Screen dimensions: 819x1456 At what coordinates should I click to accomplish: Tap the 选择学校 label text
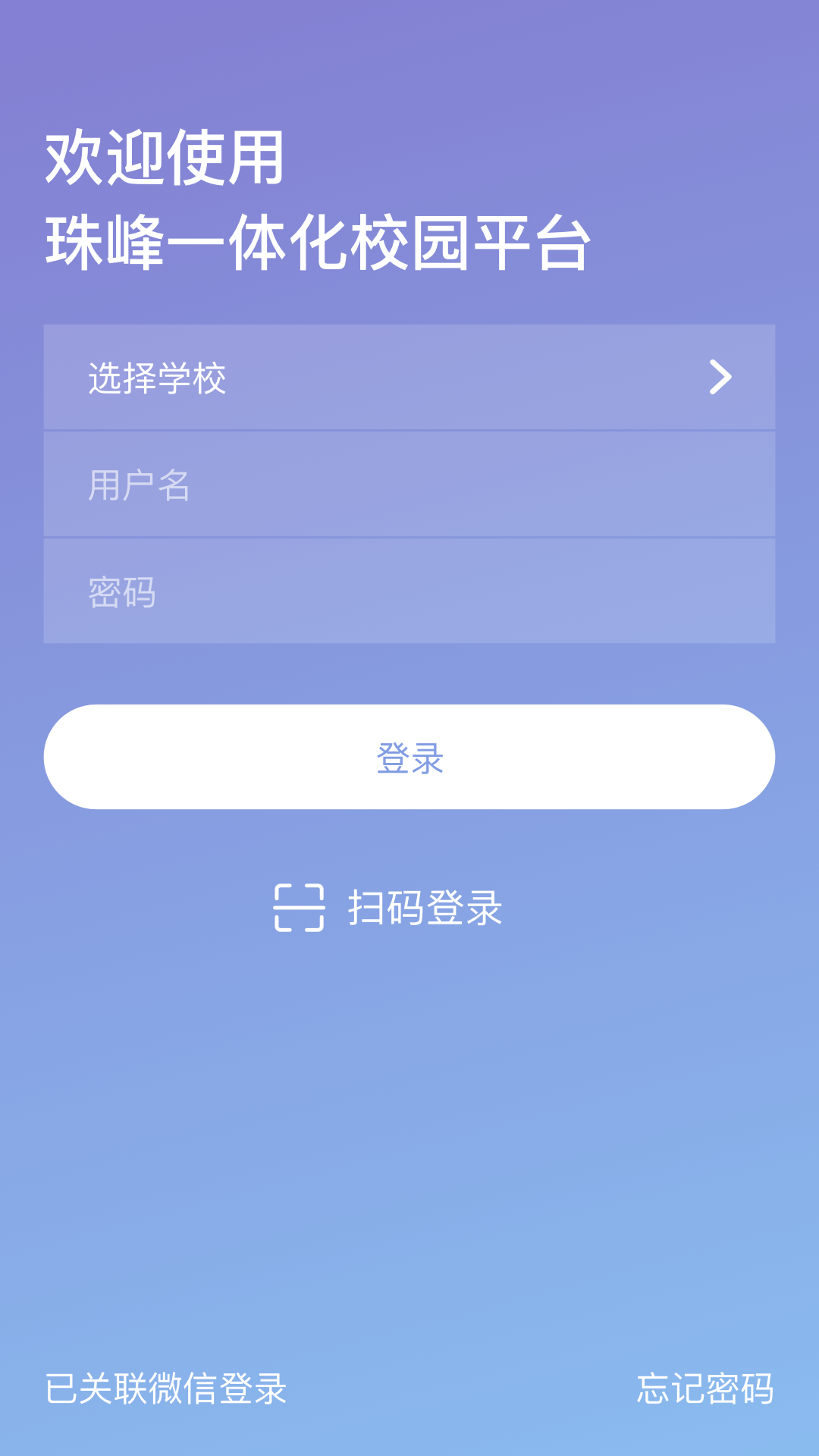(157, 378)
